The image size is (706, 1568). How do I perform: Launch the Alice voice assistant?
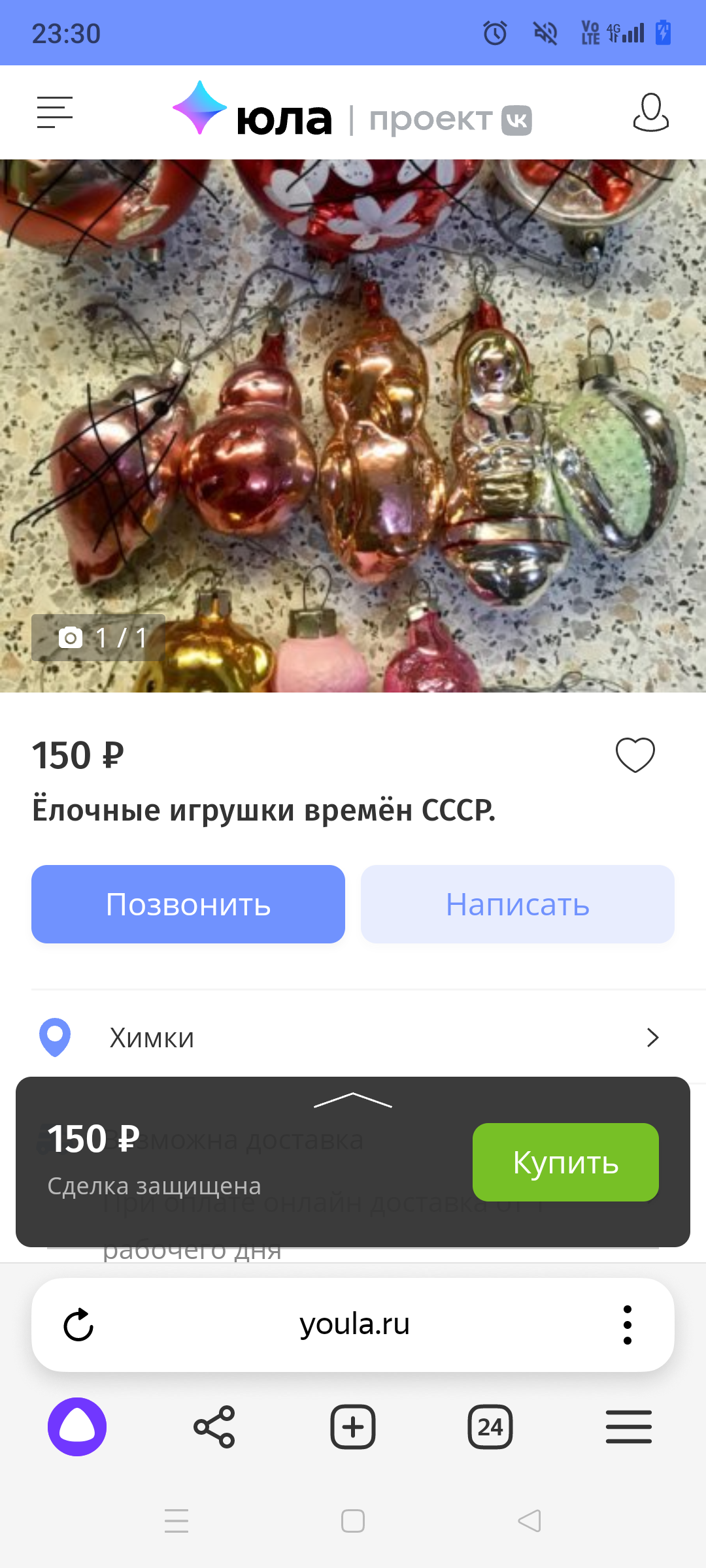coord(77,1427)
